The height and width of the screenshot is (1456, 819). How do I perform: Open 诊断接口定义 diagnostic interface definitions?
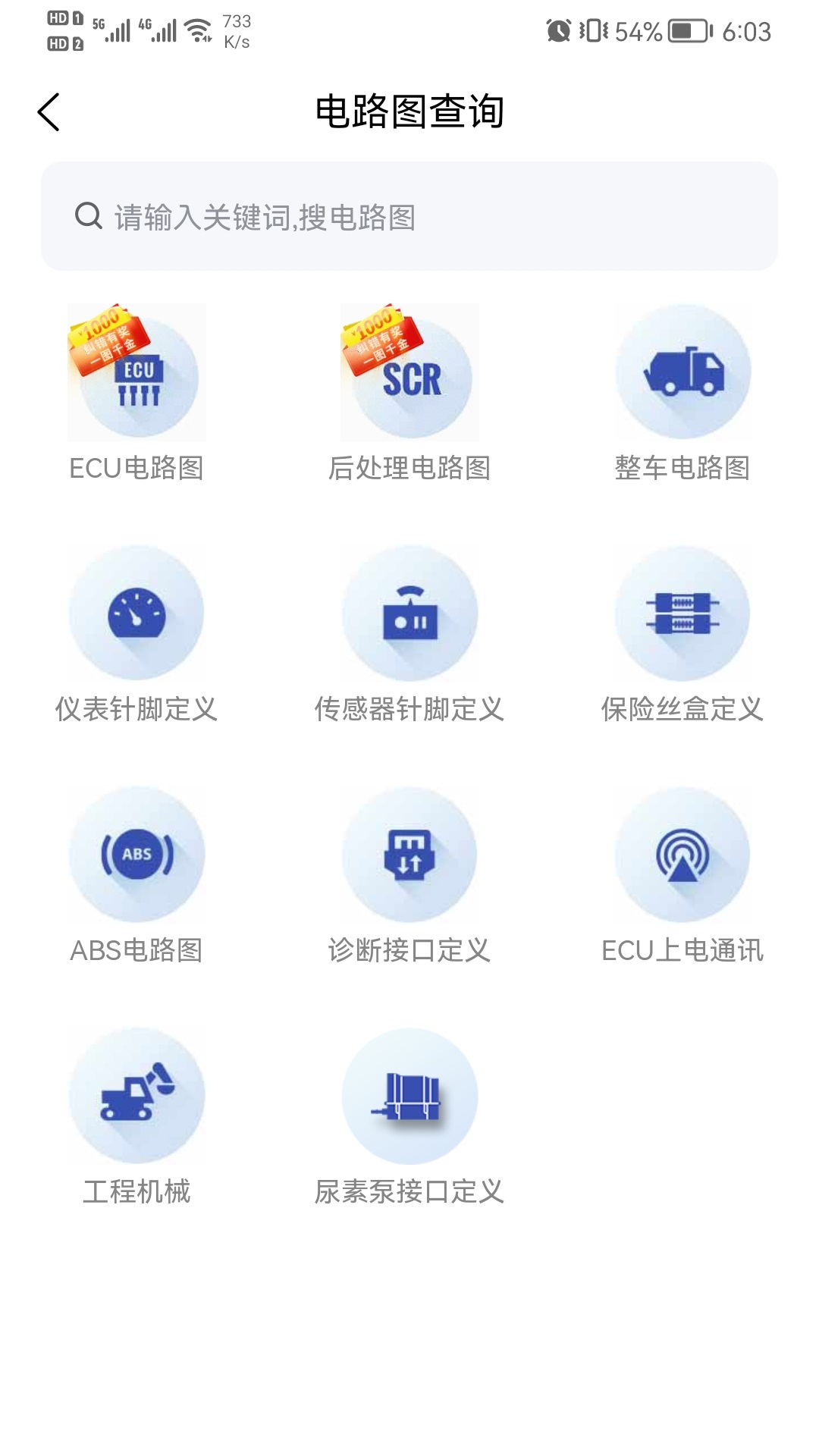(x=409, y=854)
